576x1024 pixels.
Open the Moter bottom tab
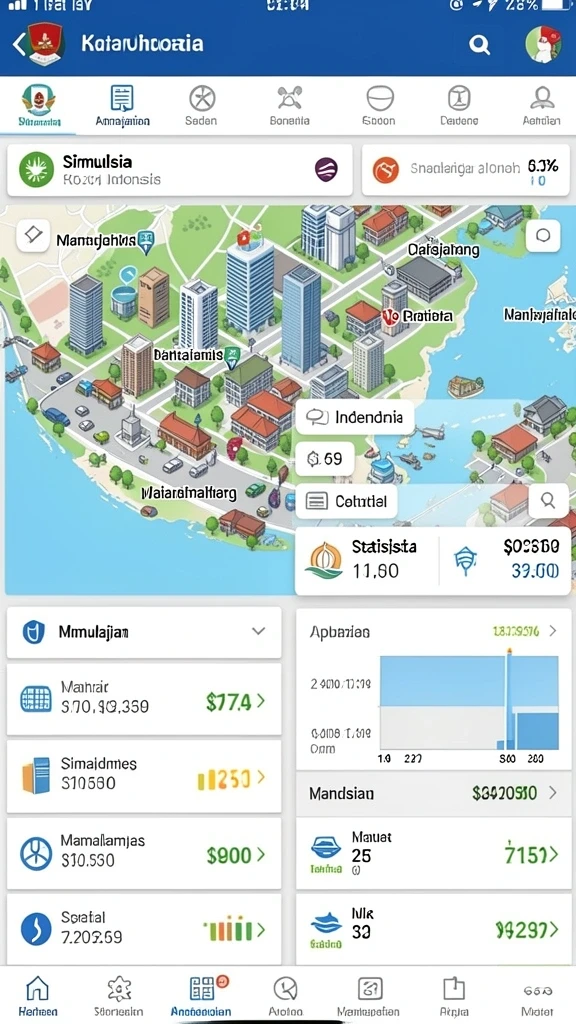click(539, 996)
